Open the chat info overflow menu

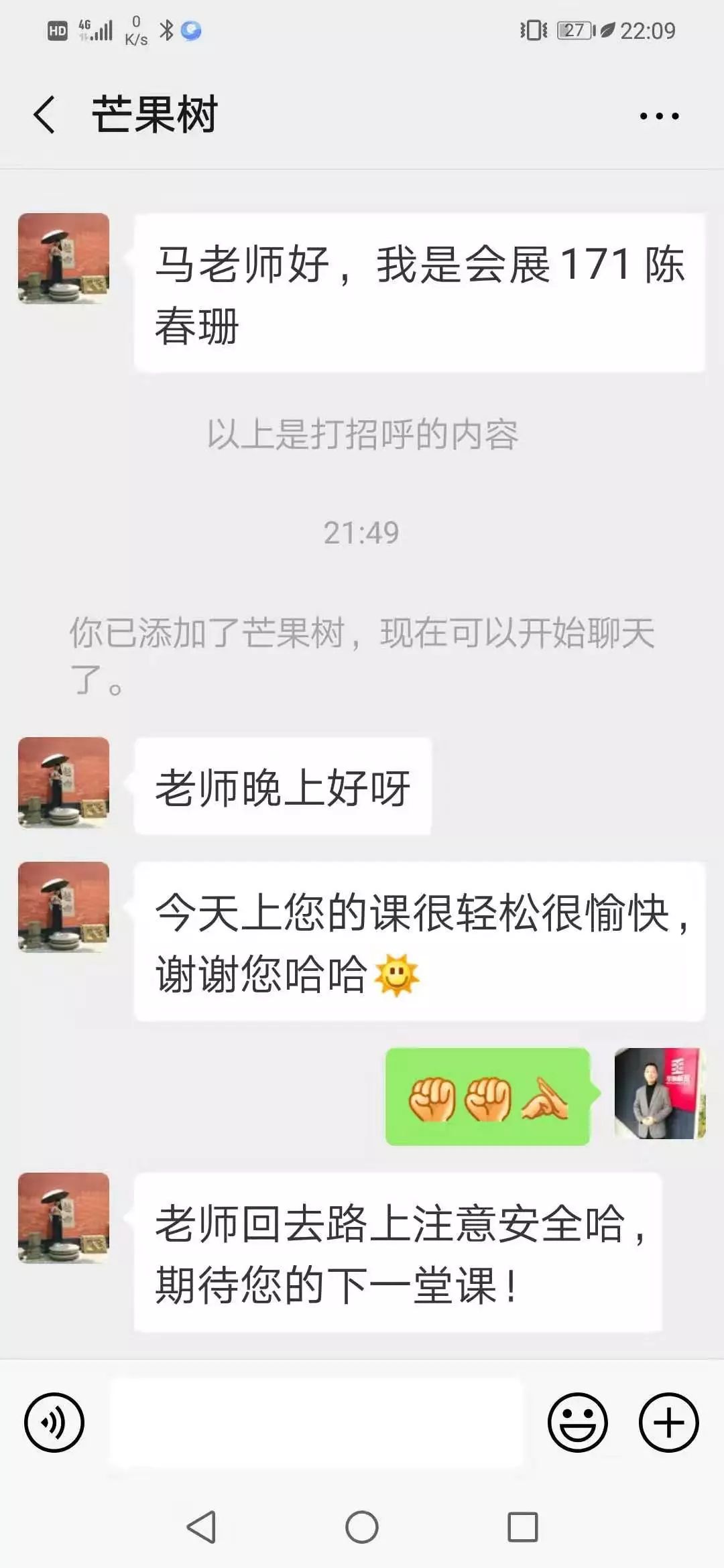tap(659, 116)
